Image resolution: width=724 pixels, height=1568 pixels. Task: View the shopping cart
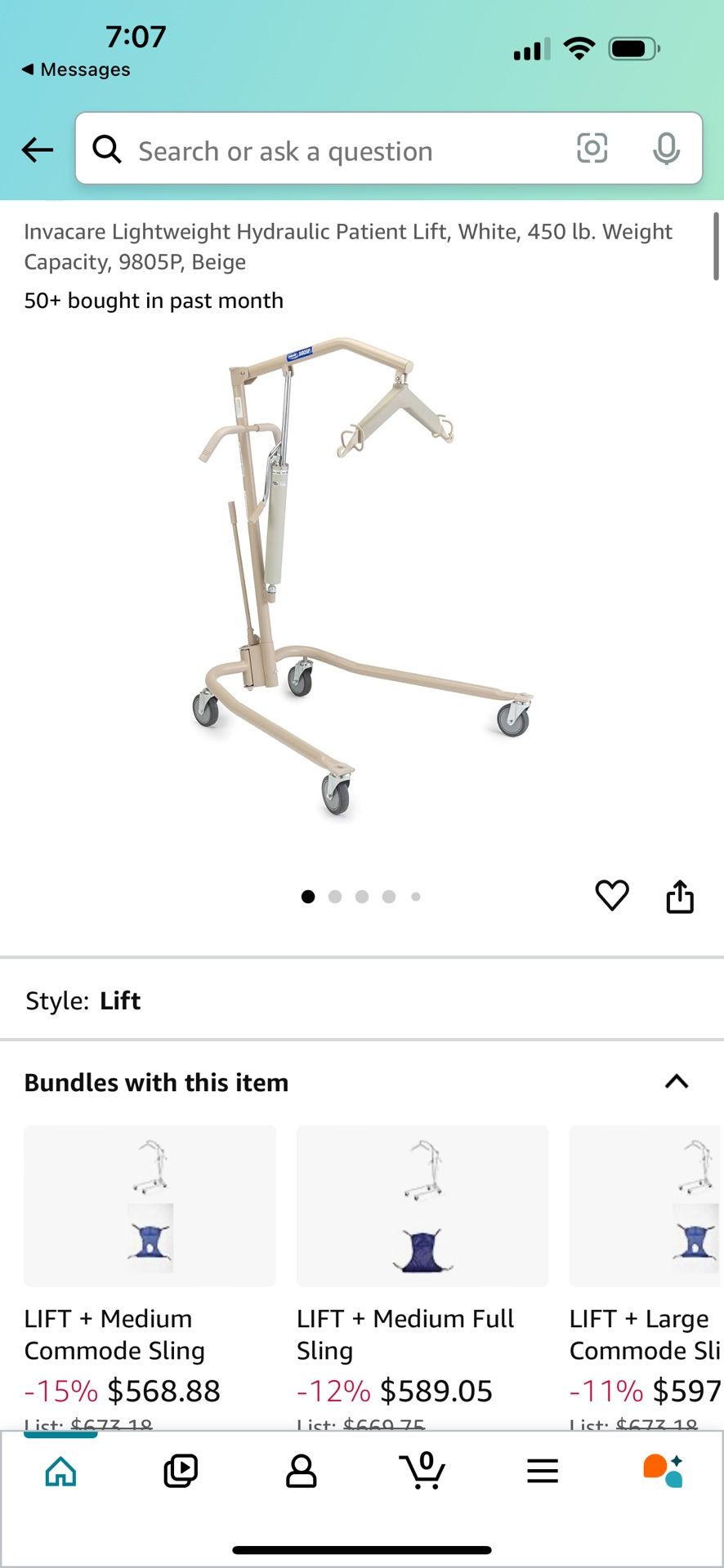click(x=422, y=1470)
